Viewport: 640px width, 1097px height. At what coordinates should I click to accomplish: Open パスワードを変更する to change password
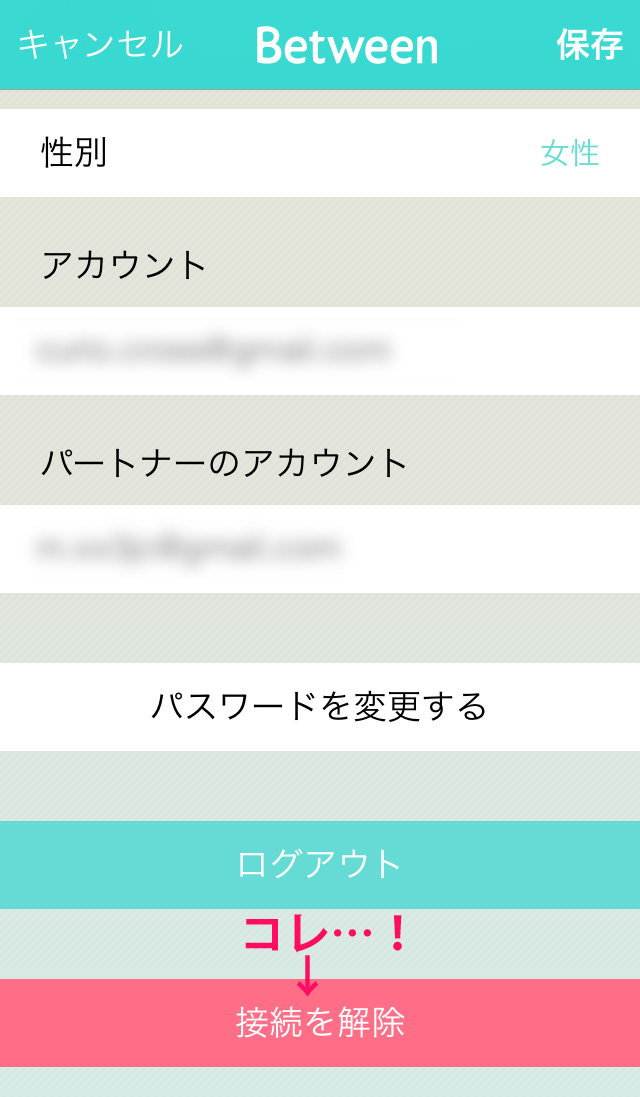click(320, 707)
